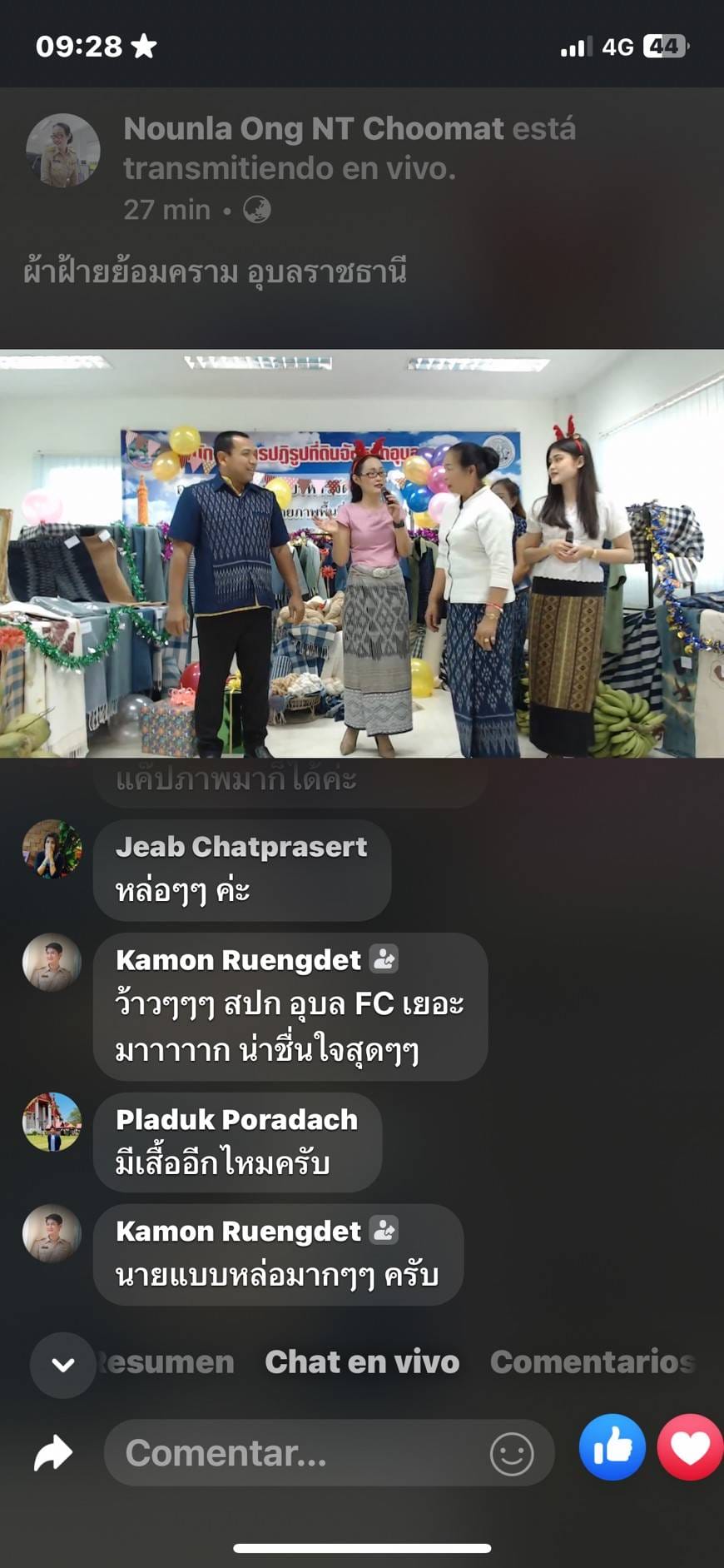This screenshot has width=724, height=1568.
Task: Select the Chat en vivo tab
Action: (x=362, y=1362)
